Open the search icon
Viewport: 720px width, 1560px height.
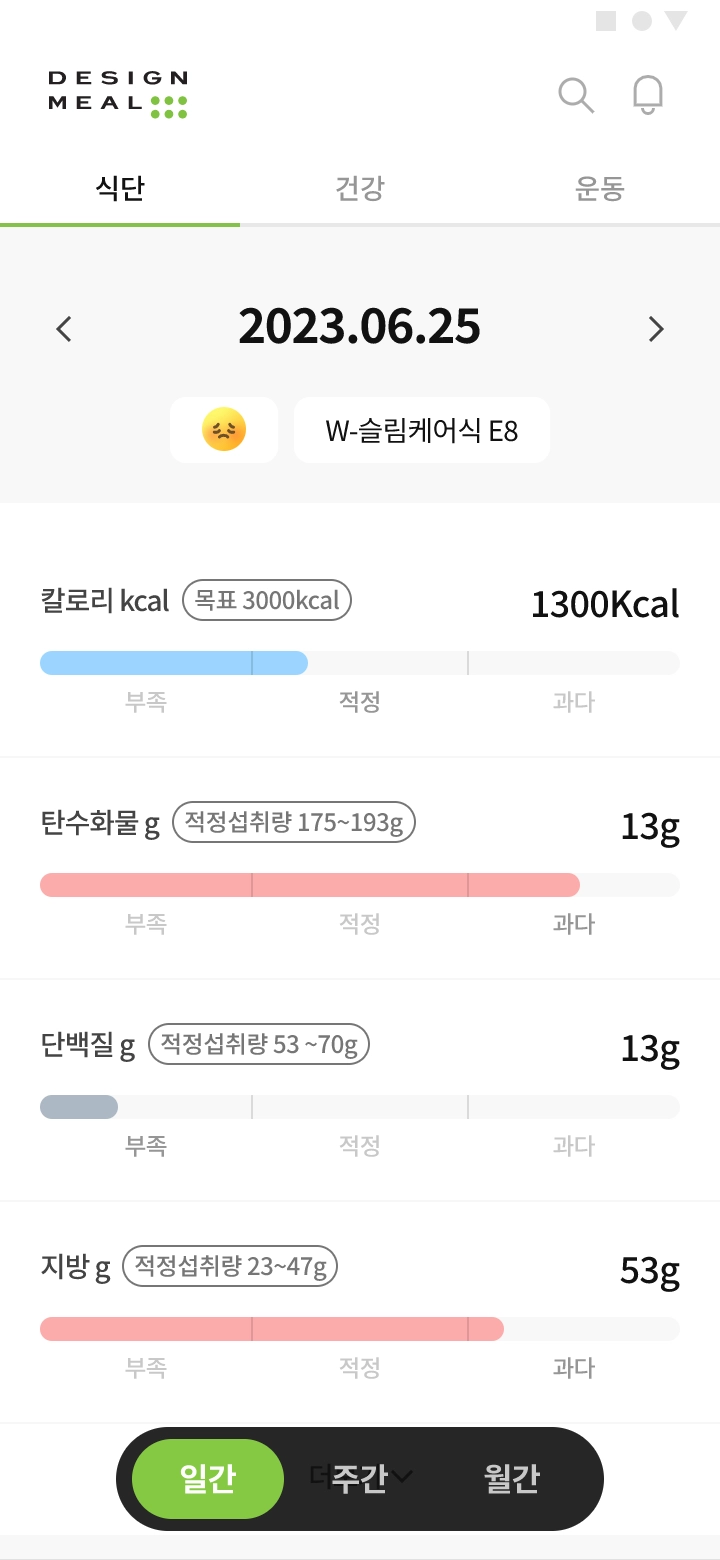tap(576, 95)
